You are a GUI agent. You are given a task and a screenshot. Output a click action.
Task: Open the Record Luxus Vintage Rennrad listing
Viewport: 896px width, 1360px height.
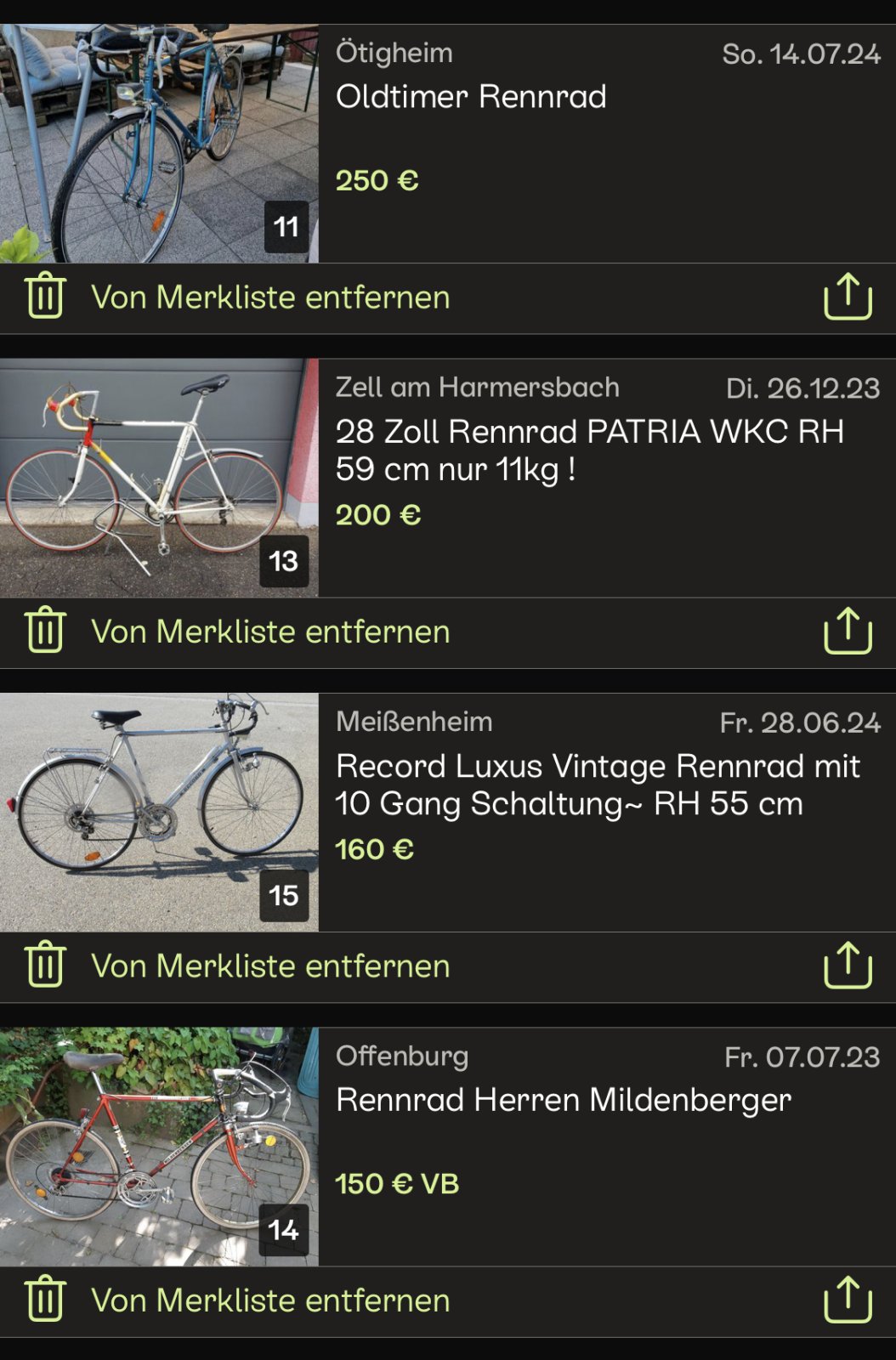click(x=597, y=785)
